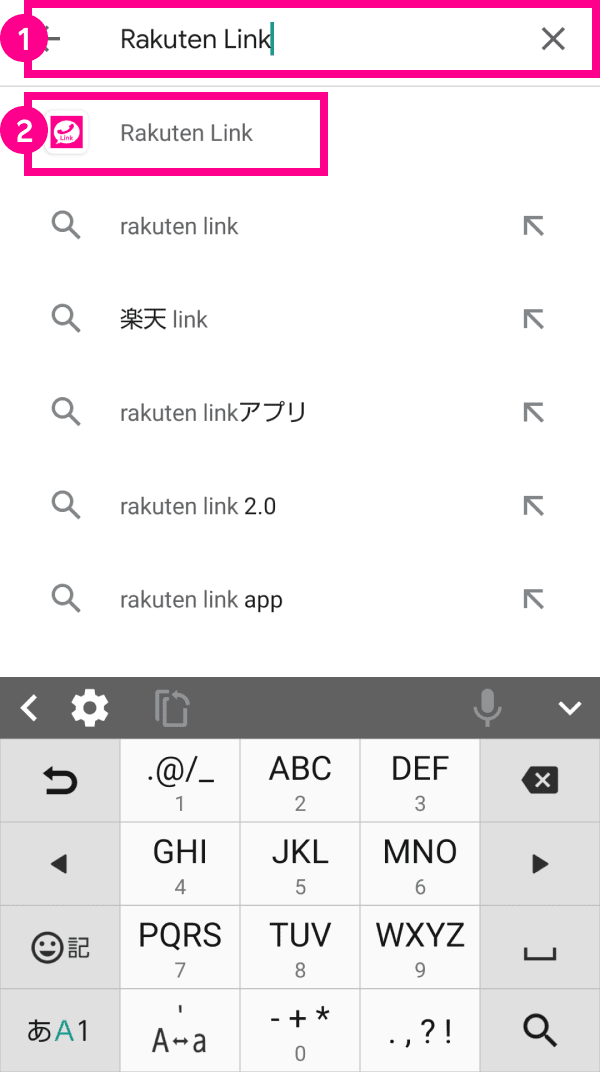
Task: Tap the keyboard search key
Action: click(540, 1030)
